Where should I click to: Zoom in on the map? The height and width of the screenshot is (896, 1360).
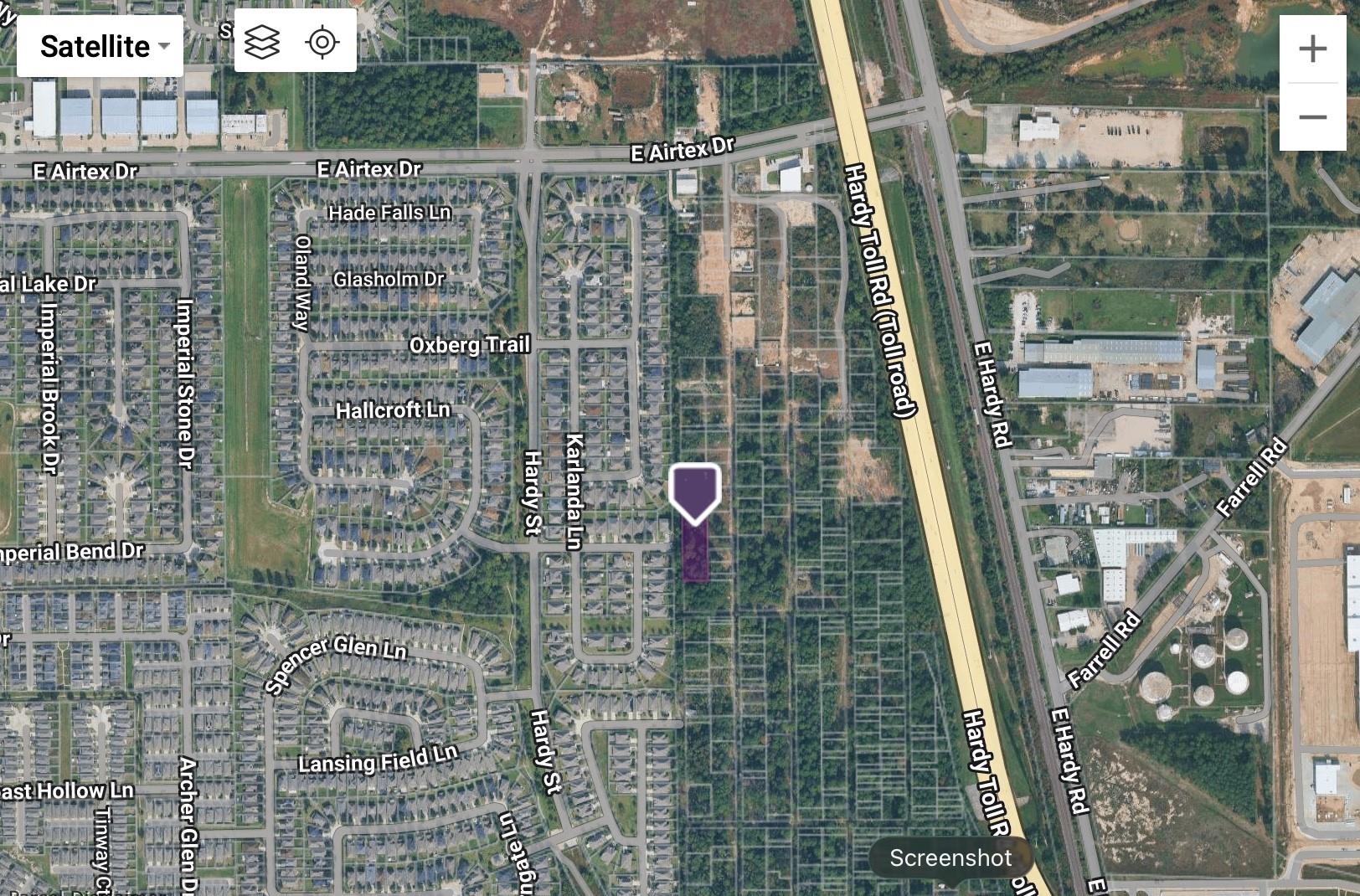click(x=1312, y=49)
